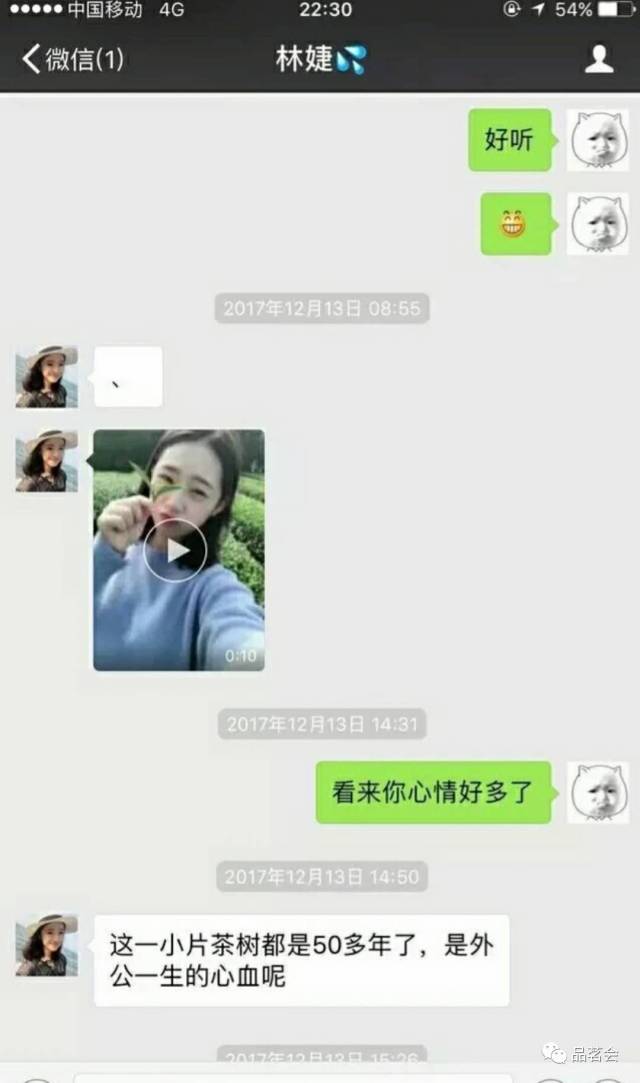Tap the avatar beside the 好听 message
640x1083 pixels.
598,140
